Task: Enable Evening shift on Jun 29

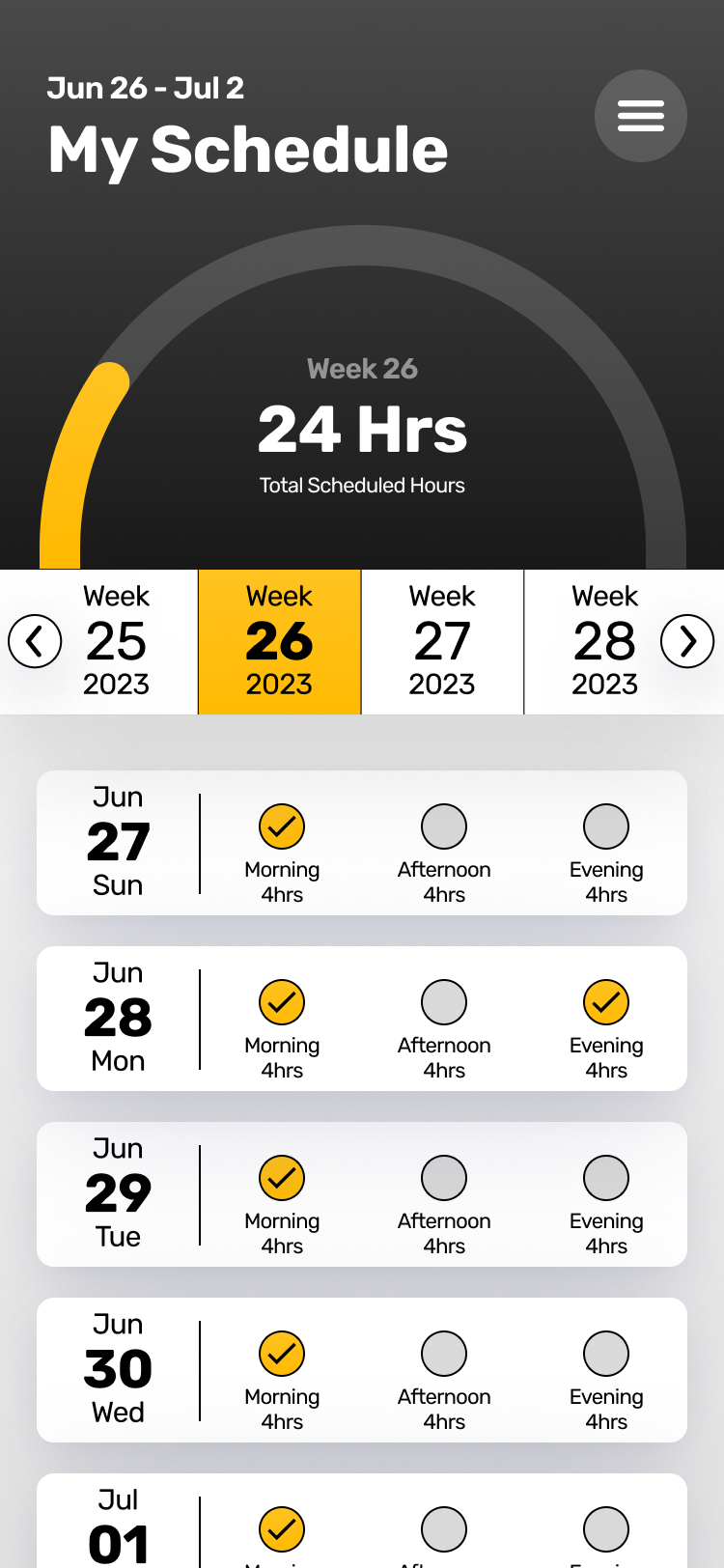Action: 606,1178
